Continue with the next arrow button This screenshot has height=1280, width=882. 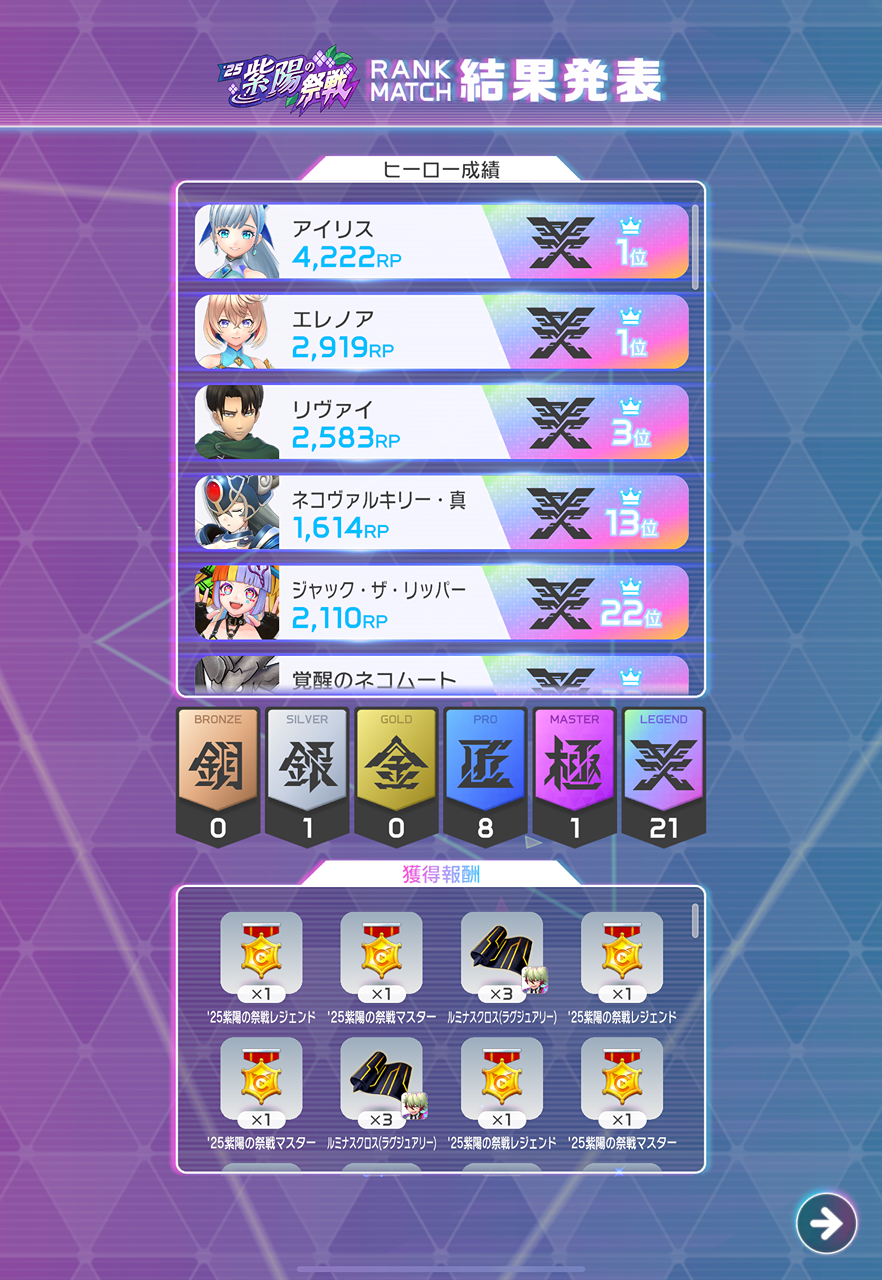click(826, 1222)
